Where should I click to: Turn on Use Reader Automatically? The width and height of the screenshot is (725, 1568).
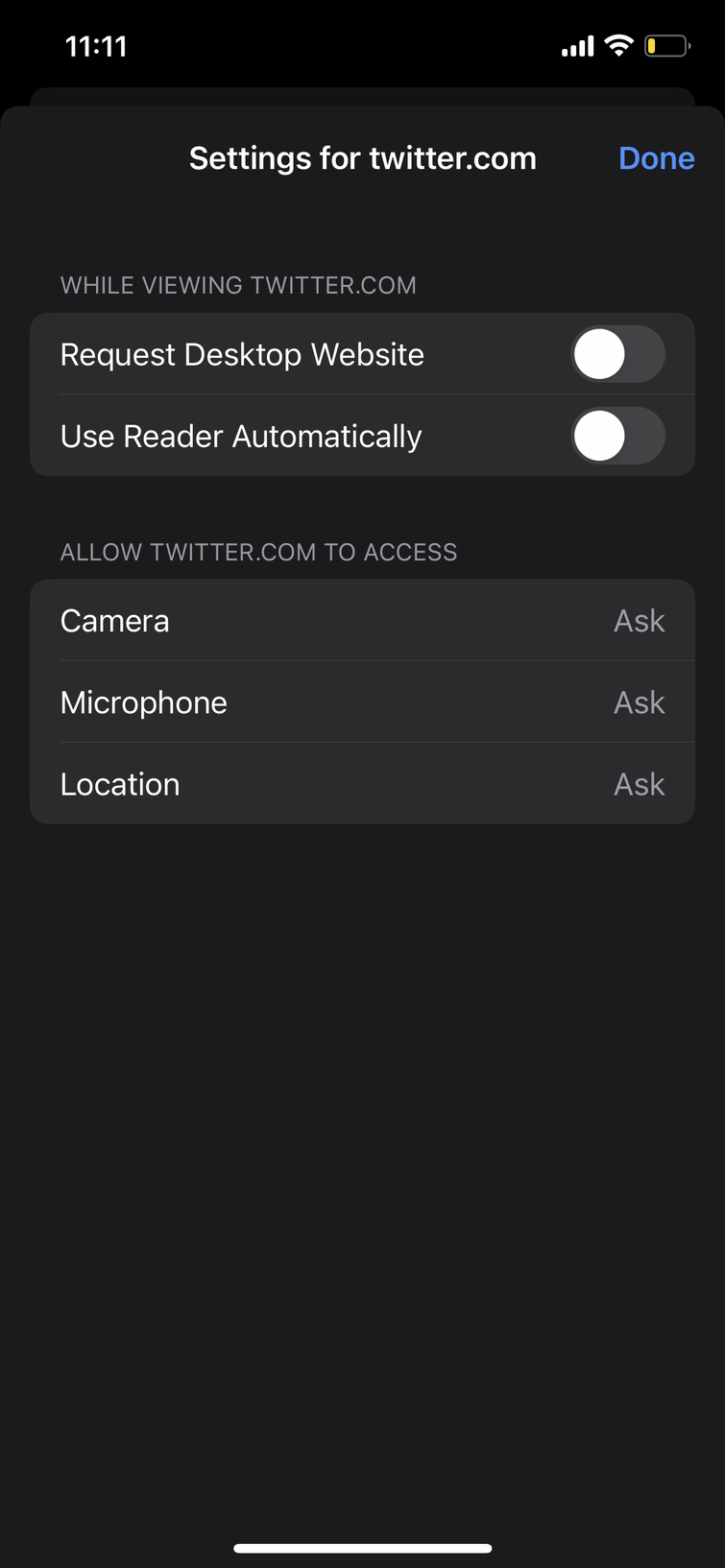pos(618,436)
